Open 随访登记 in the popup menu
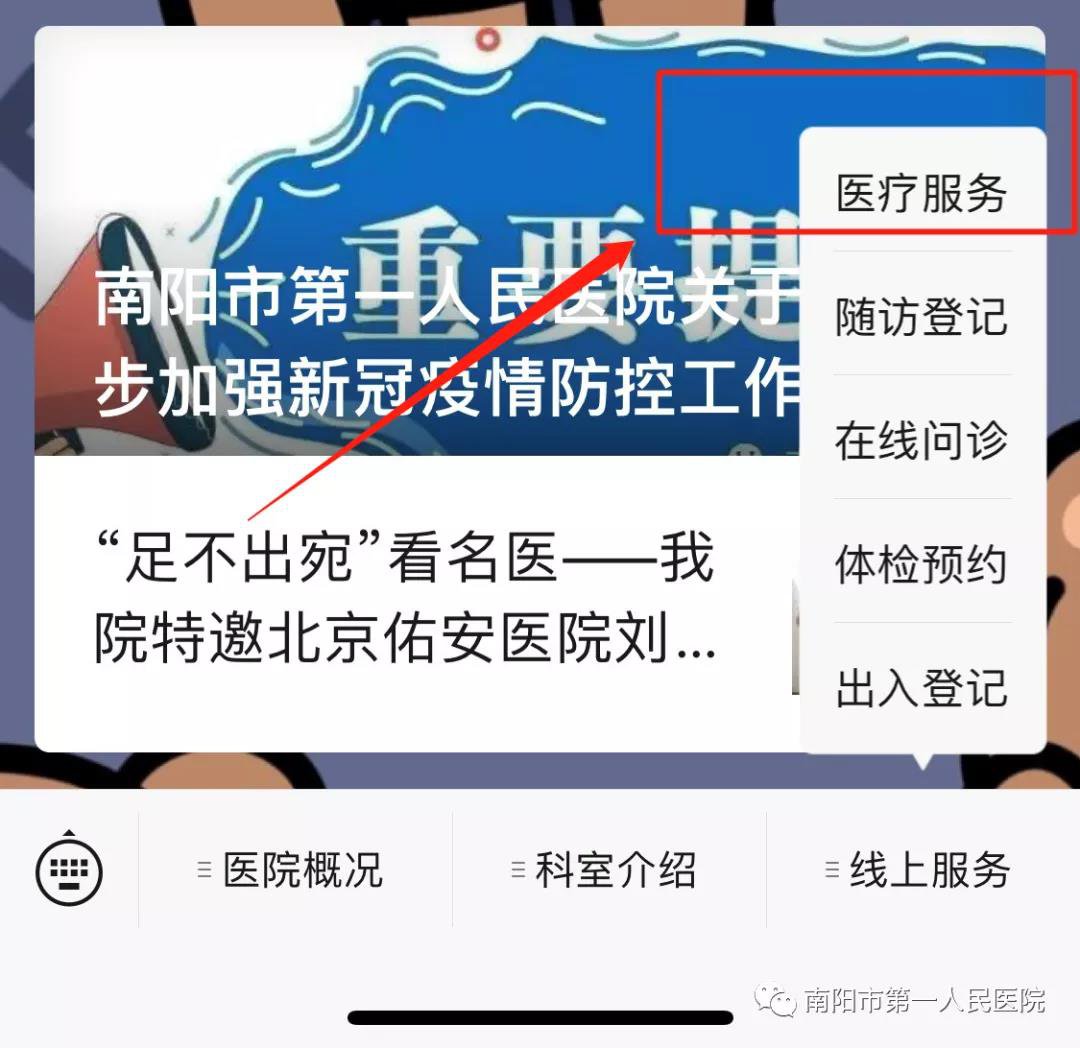The width and height of the screenshot is (1080, 1048). [922, 317]
